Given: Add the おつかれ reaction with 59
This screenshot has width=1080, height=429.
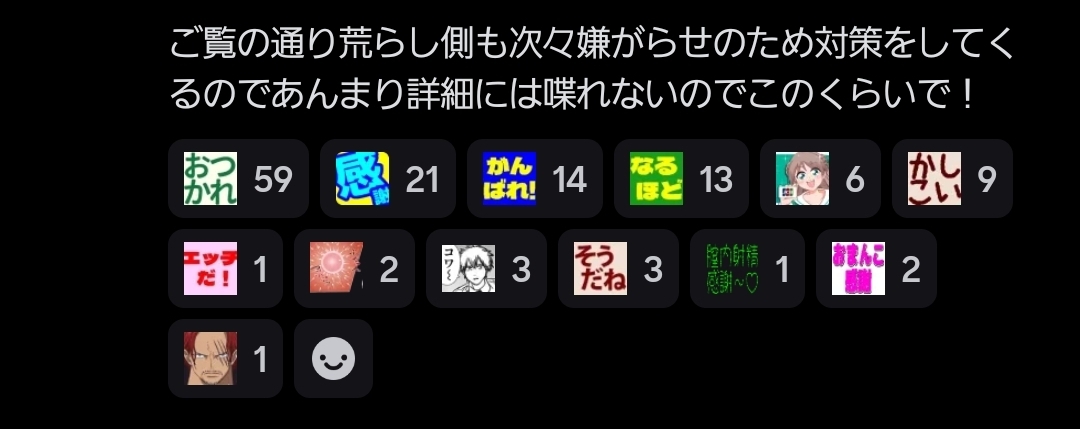Looking at the screenshot, I should tap(238, 179).
